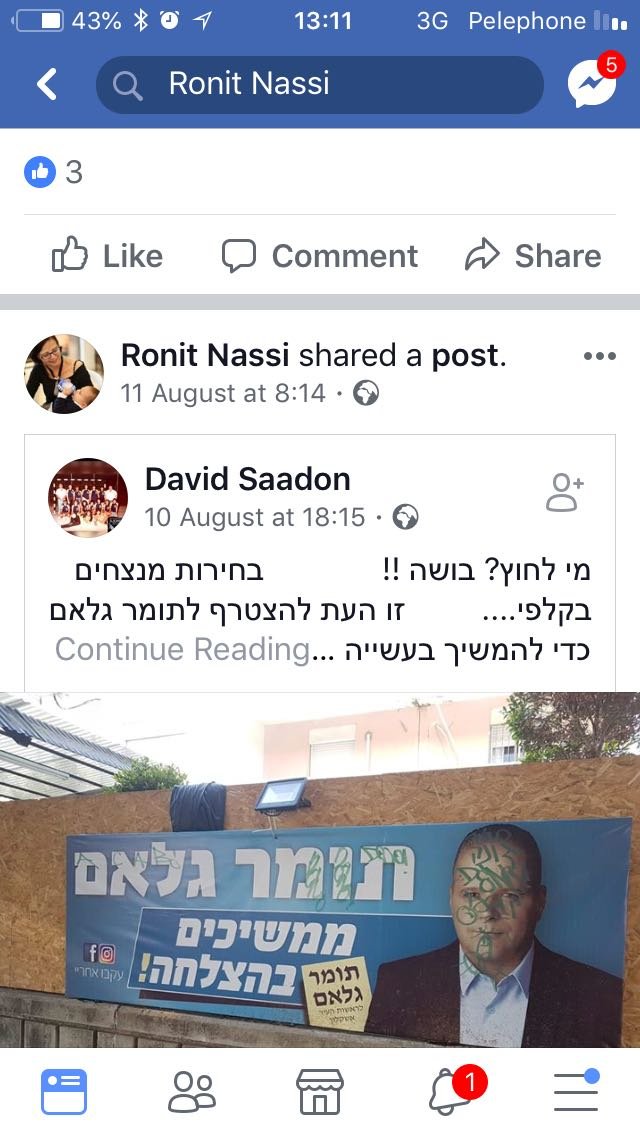Comment on the post above
The image size is (640, 1136).
(320, 256)
